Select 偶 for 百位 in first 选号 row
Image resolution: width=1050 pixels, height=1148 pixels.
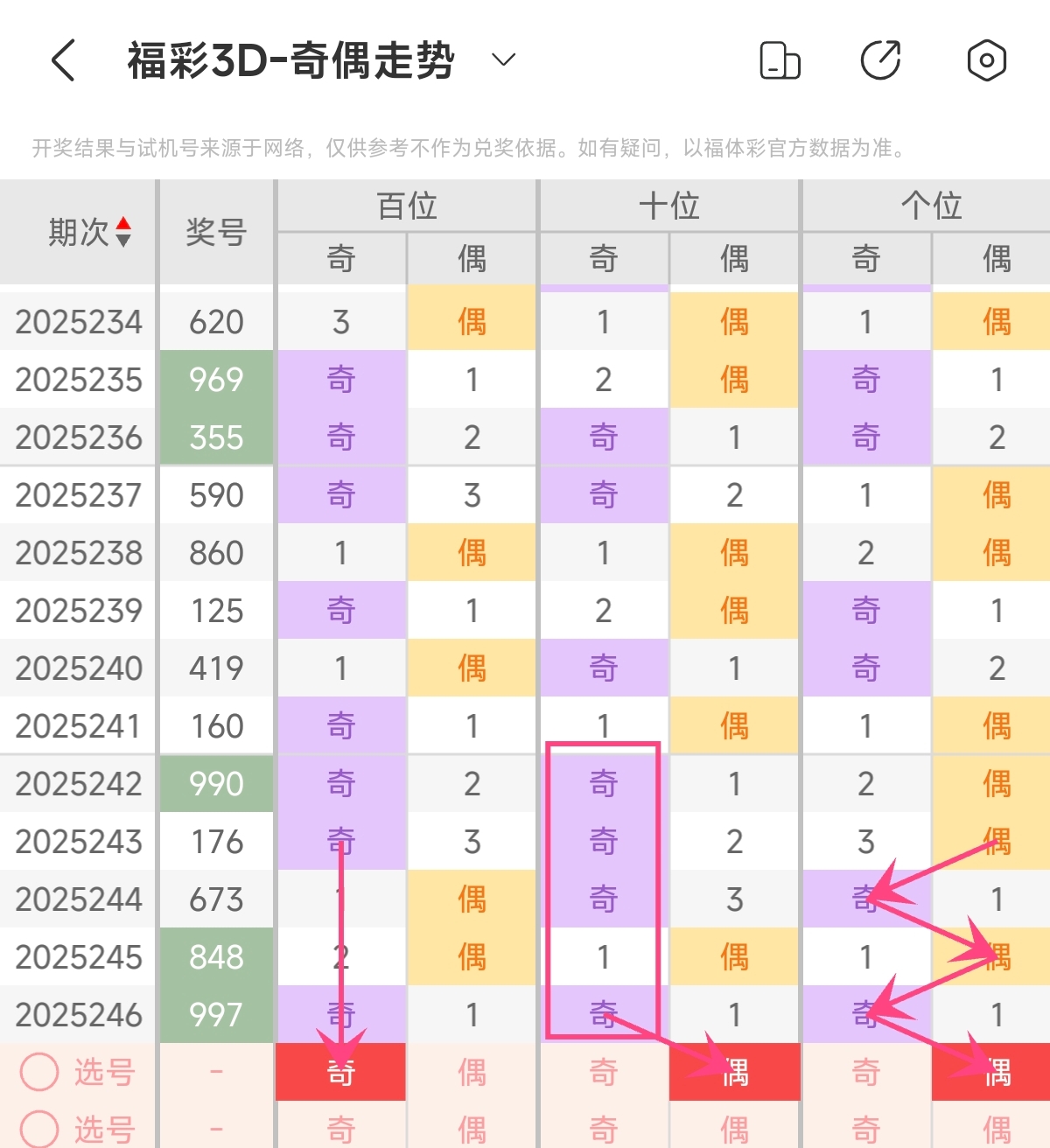pos(472,1072)
